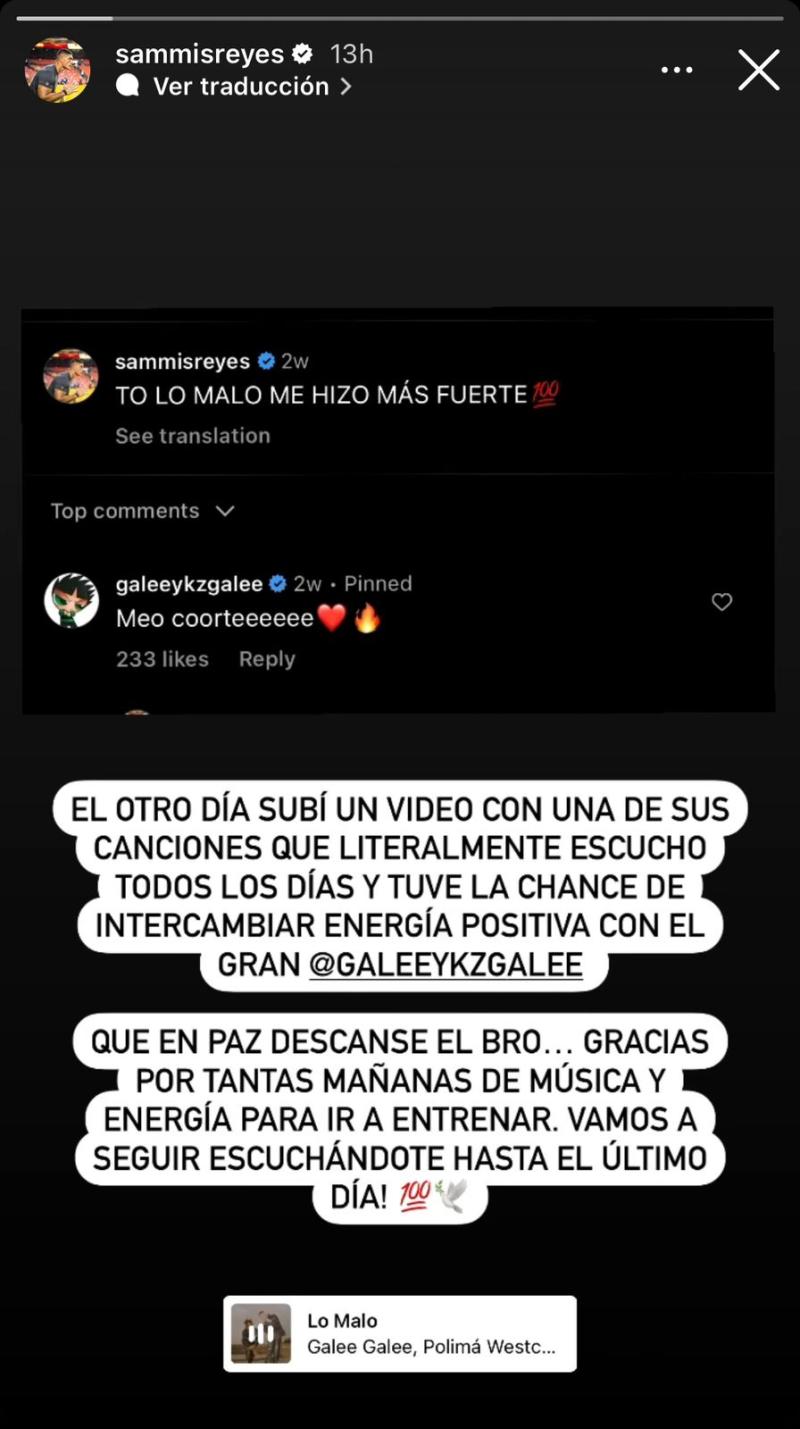The image size is (800, 1429).
Task: Click the verified badge on galeeykzgalee's comment
Action: [275, 582]
